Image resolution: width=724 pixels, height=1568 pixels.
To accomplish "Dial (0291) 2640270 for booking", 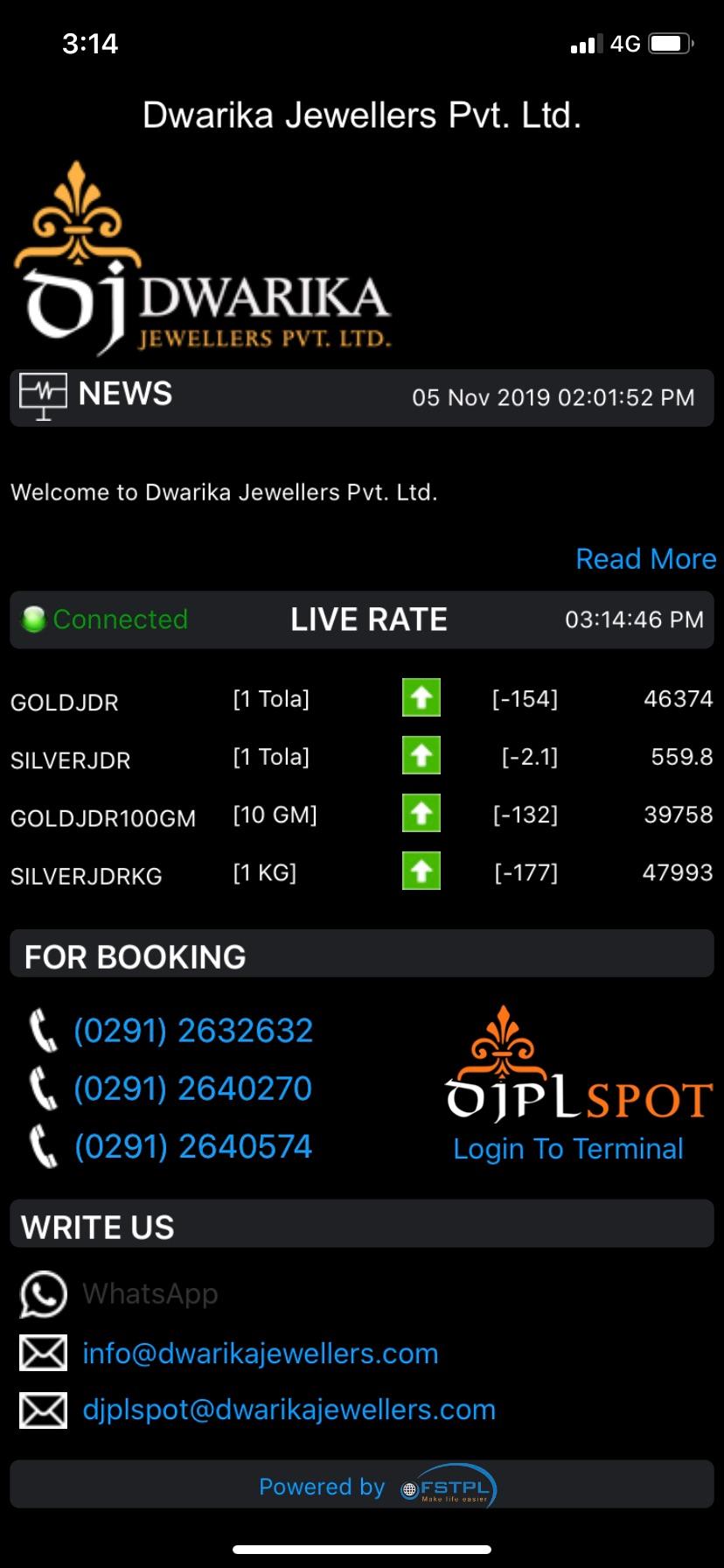I will 193,1088.
